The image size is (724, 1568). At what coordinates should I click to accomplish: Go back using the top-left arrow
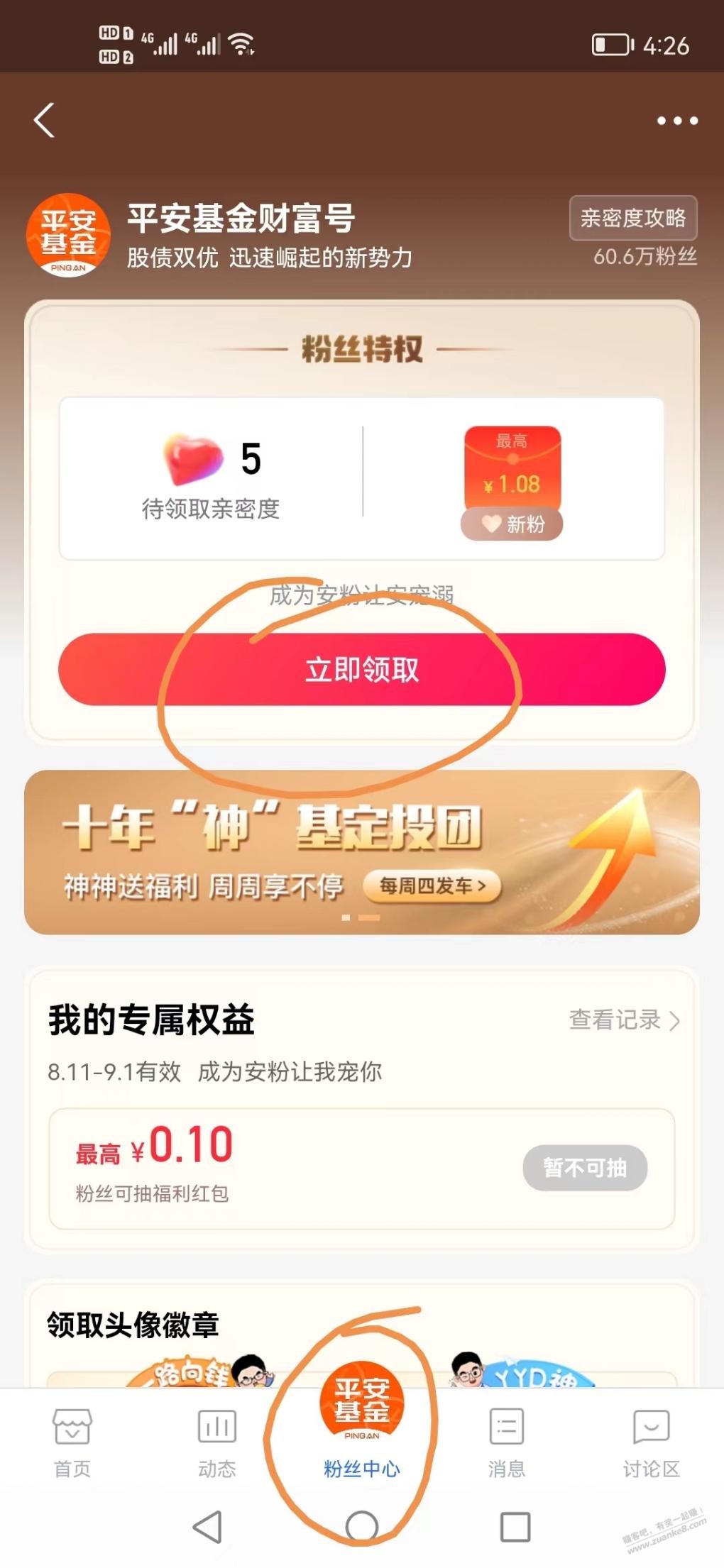[x=44, y=120]
